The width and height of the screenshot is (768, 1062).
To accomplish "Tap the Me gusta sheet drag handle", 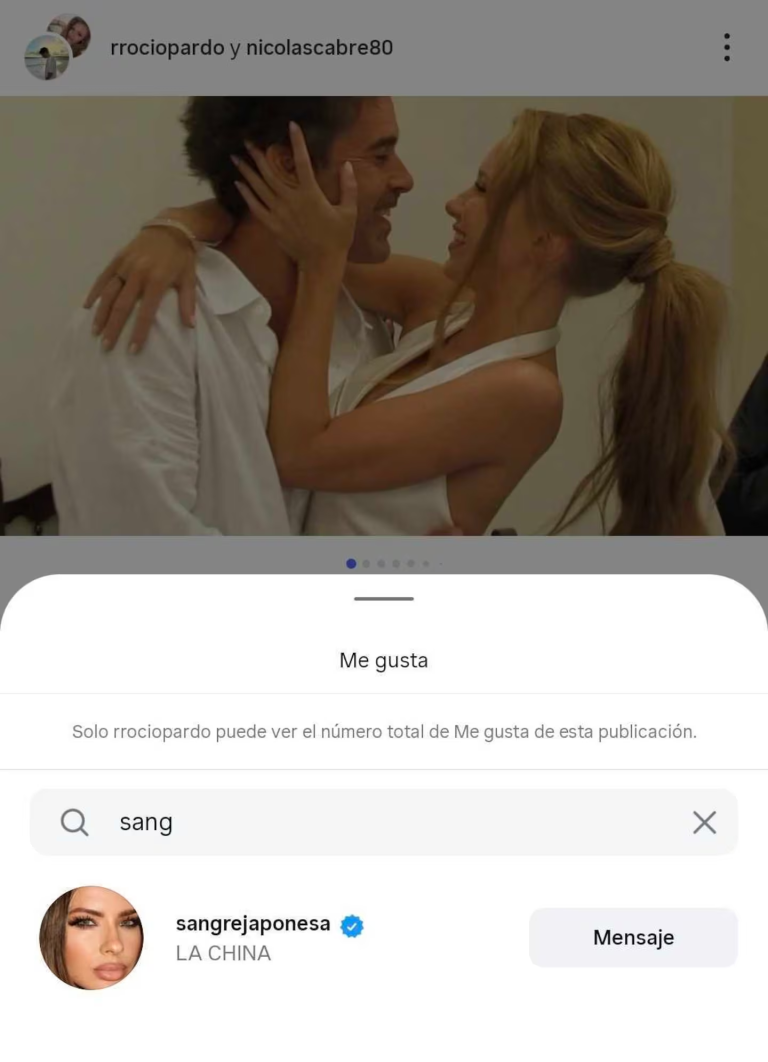I will coord(384,598).
